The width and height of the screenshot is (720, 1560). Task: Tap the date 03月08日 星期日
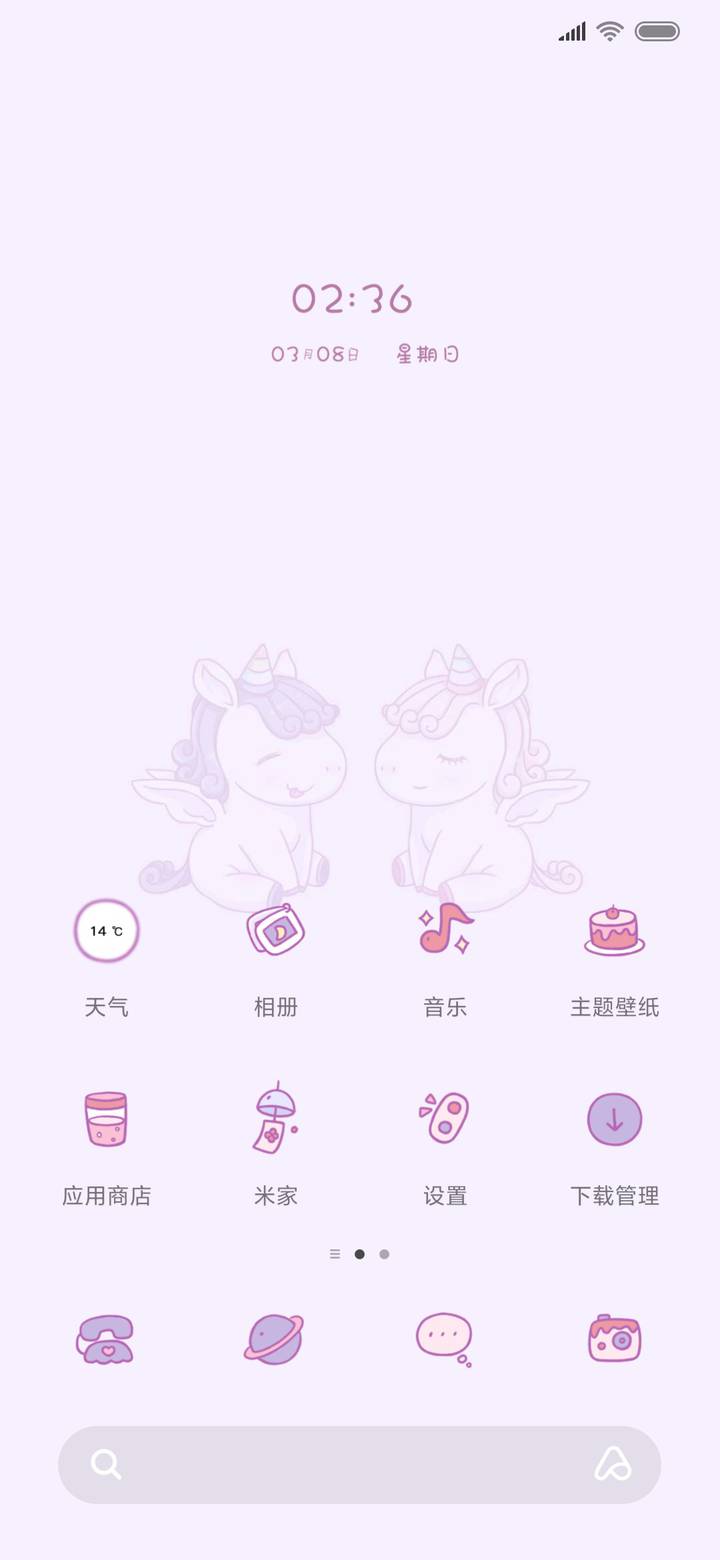pos(358,352)
